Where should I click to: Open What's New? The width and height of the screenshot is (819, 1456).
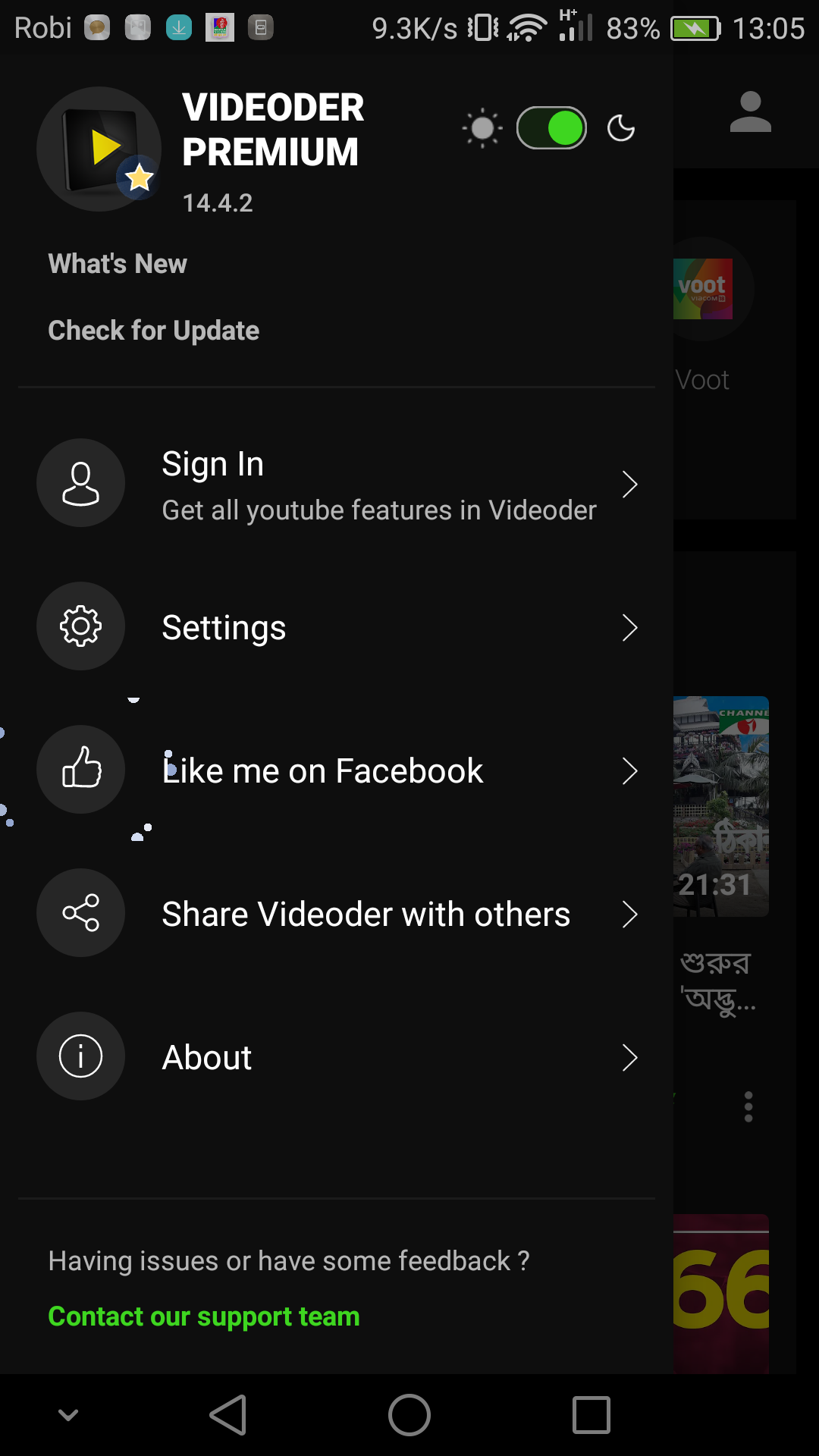pos(118,264)
